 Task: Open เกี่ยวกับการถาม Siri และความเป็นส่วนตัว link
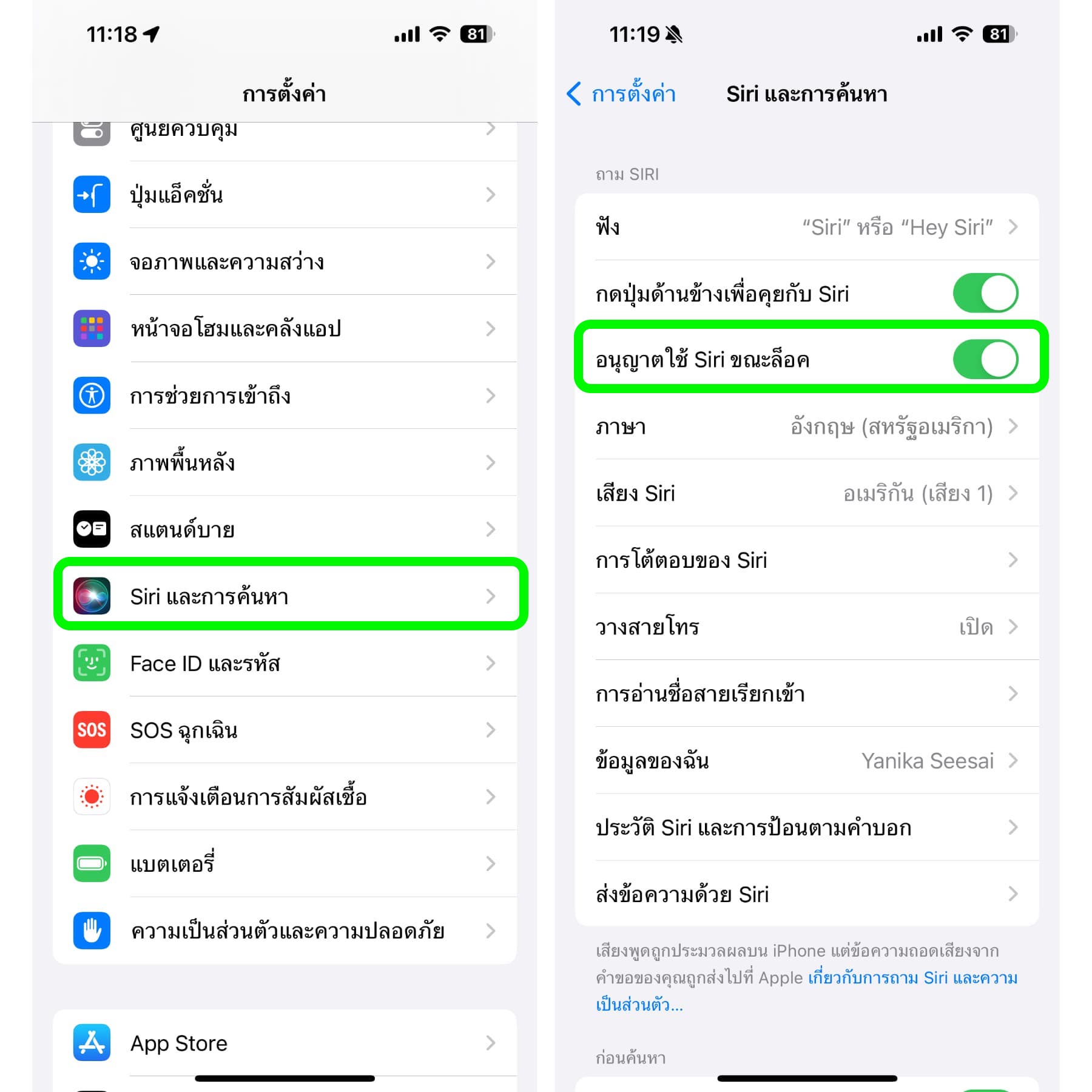tap(911, 978)
